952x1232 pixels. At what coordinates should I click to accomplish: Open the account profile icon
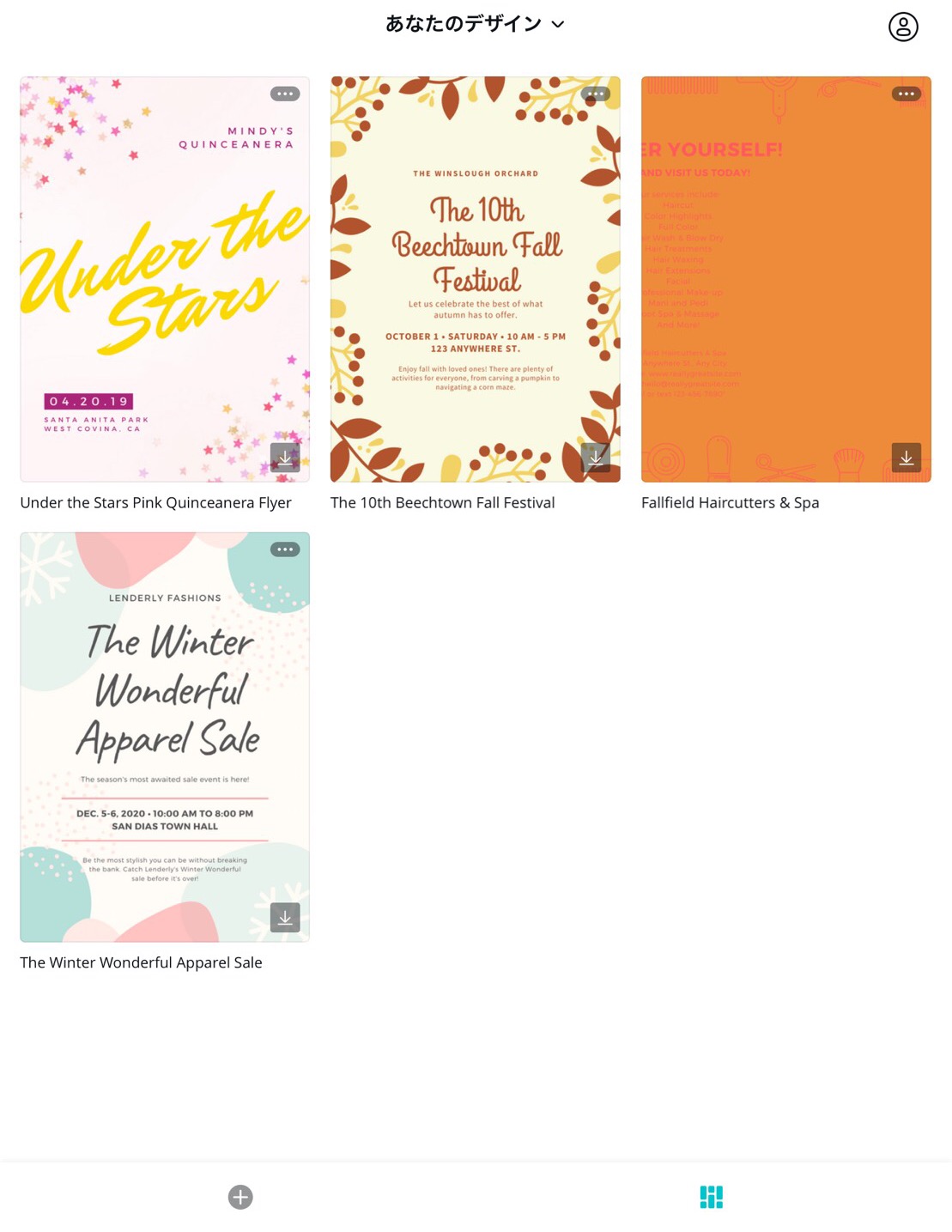tap(902, 27)
